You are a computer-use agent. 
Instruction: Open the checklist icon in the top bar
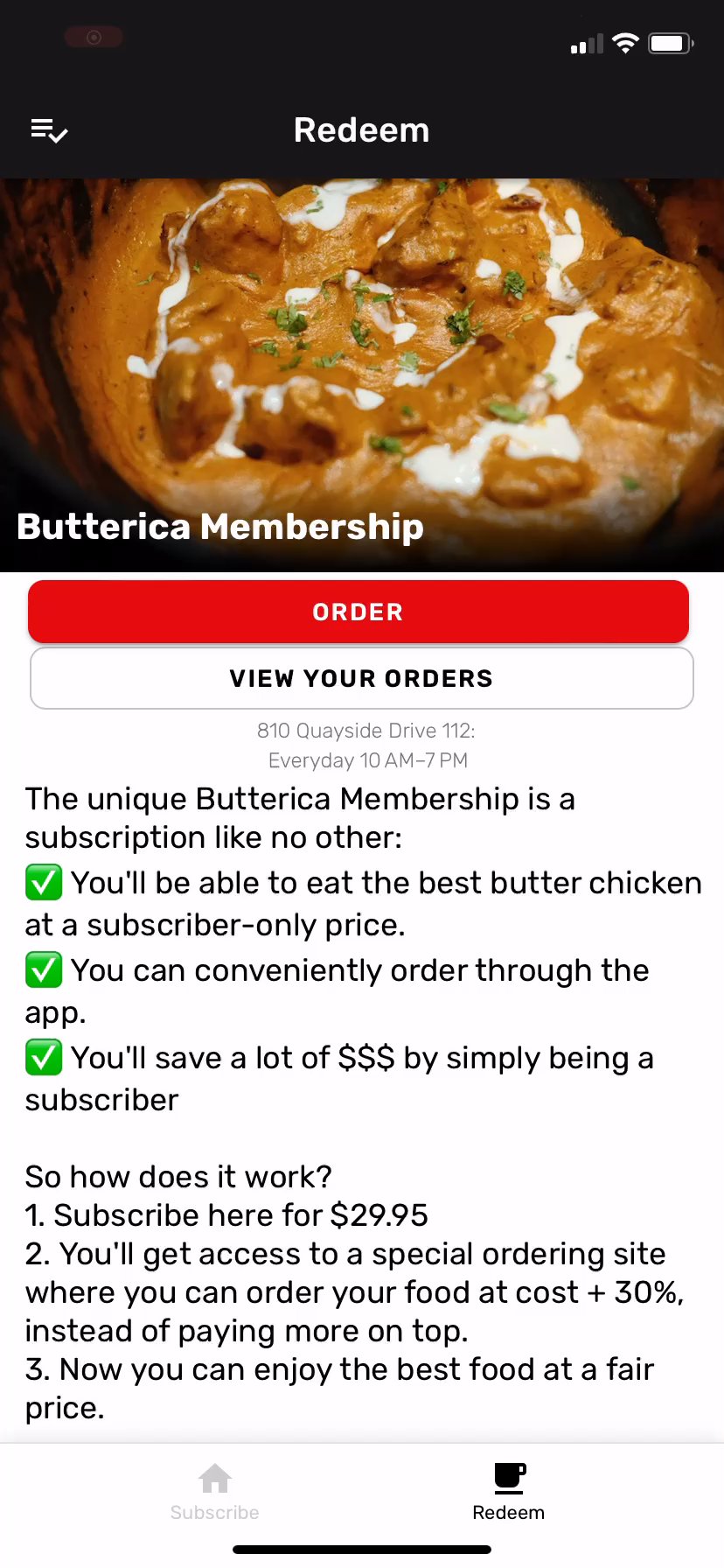pos(49,130)
